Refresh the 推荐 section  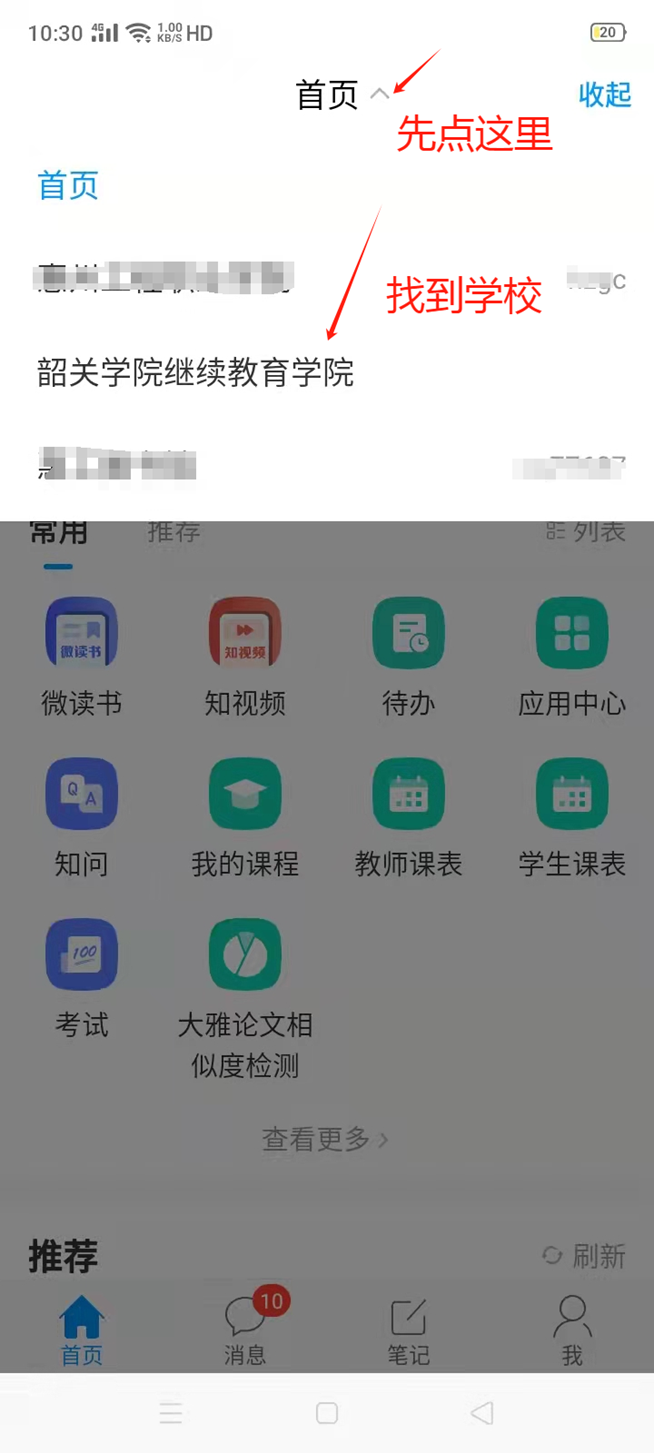(585, 1256)
